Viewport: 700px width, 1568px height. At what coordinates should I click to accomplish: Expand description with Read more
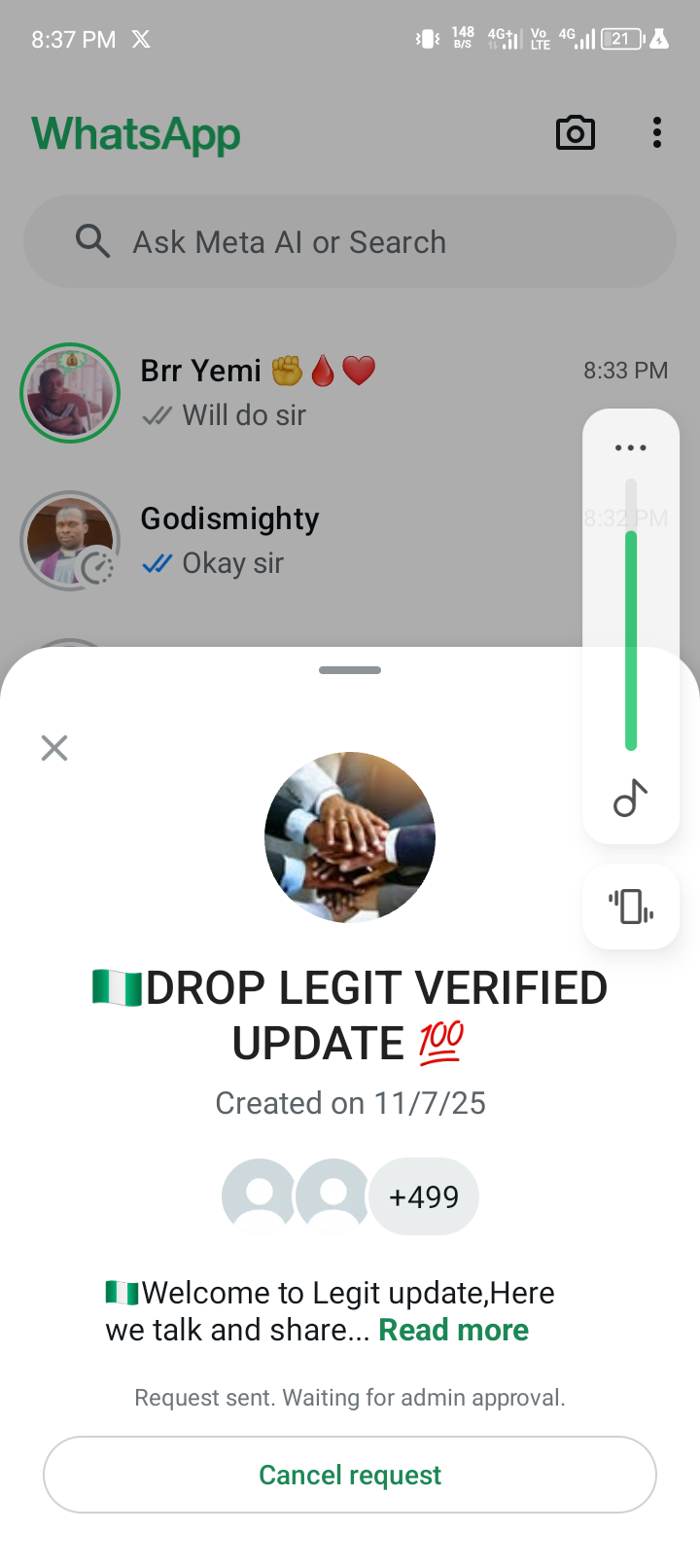click(x=453, y=1330)
